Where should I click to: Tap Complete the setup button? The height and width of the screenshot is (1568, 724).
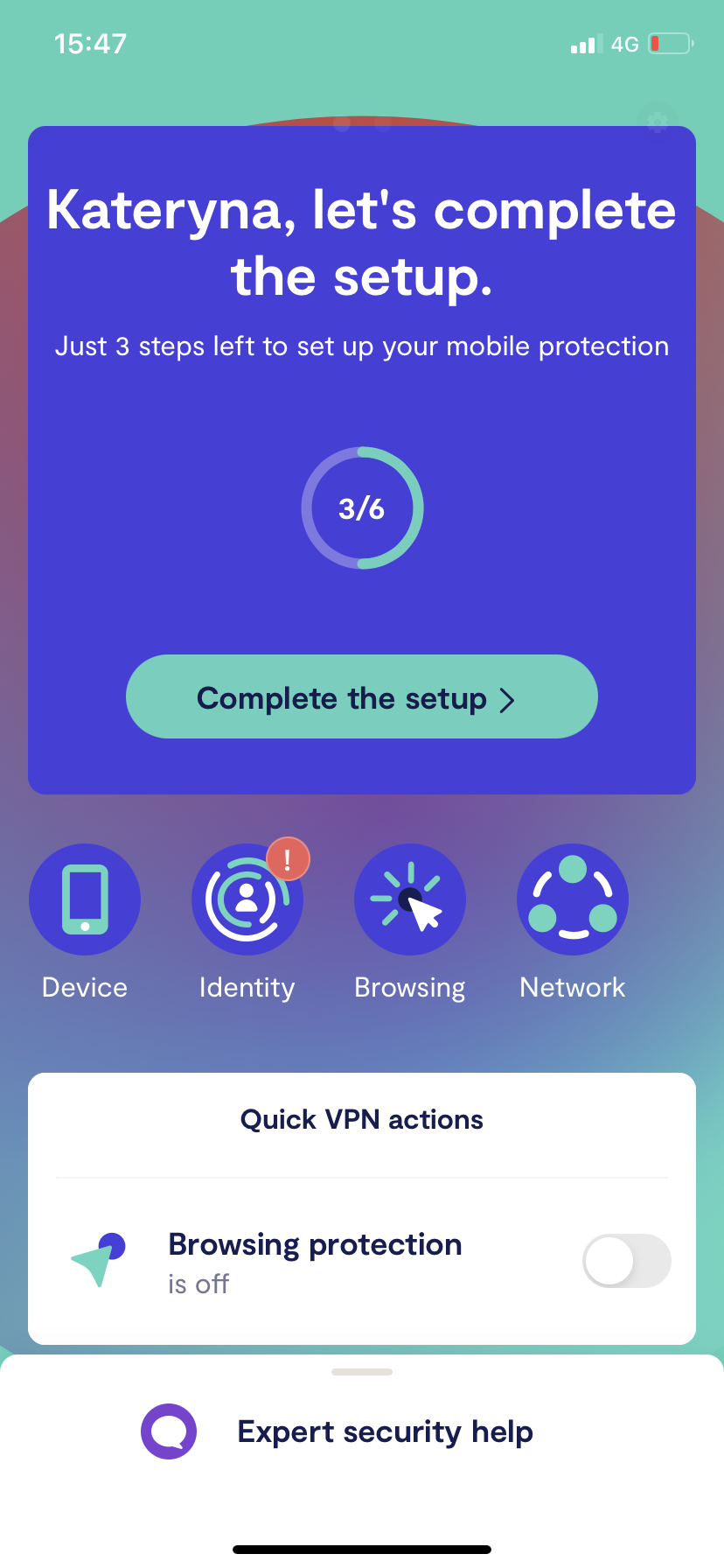click(361, 696)
